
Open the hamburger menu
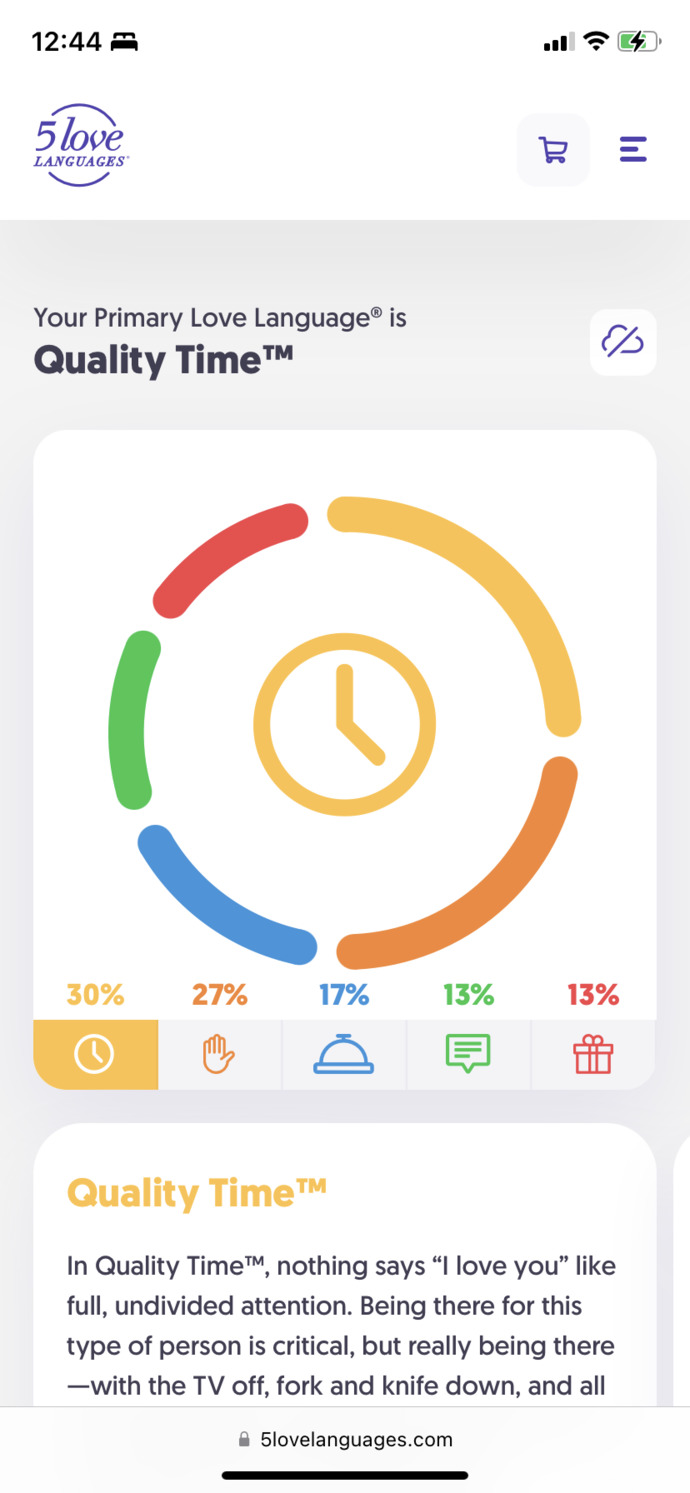click(x=633, y=150)
